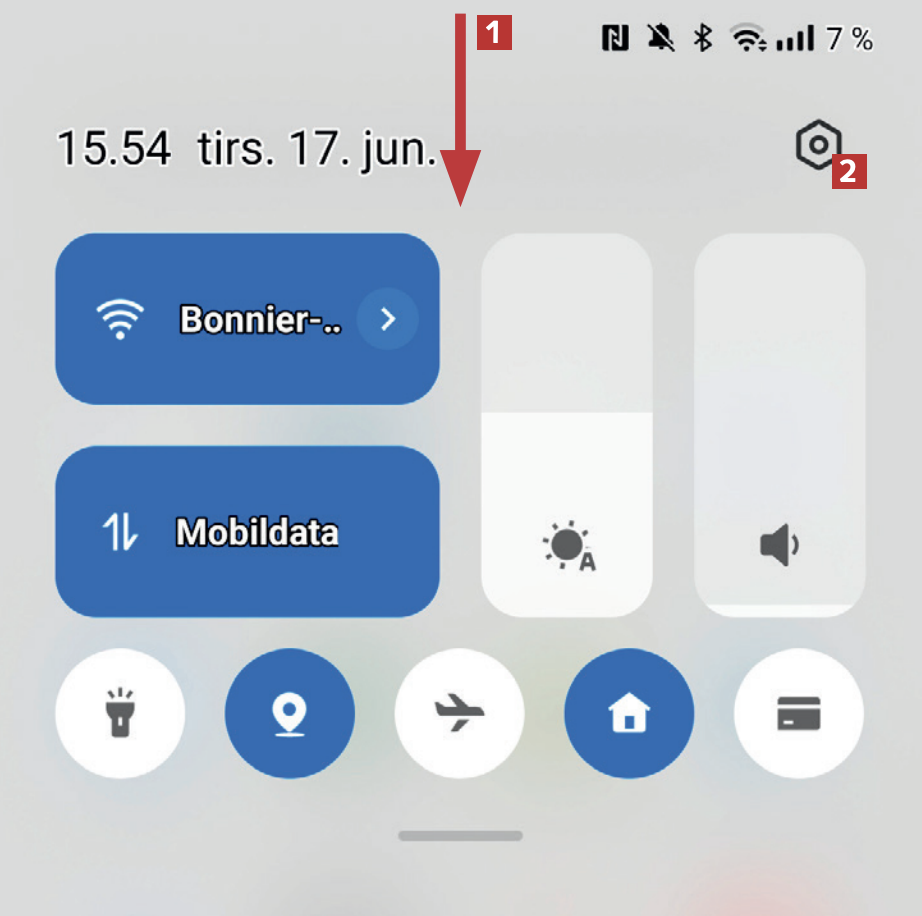Tap the volume slider
The height and width of the screenshot is (916, 922).
click(780, 425)
